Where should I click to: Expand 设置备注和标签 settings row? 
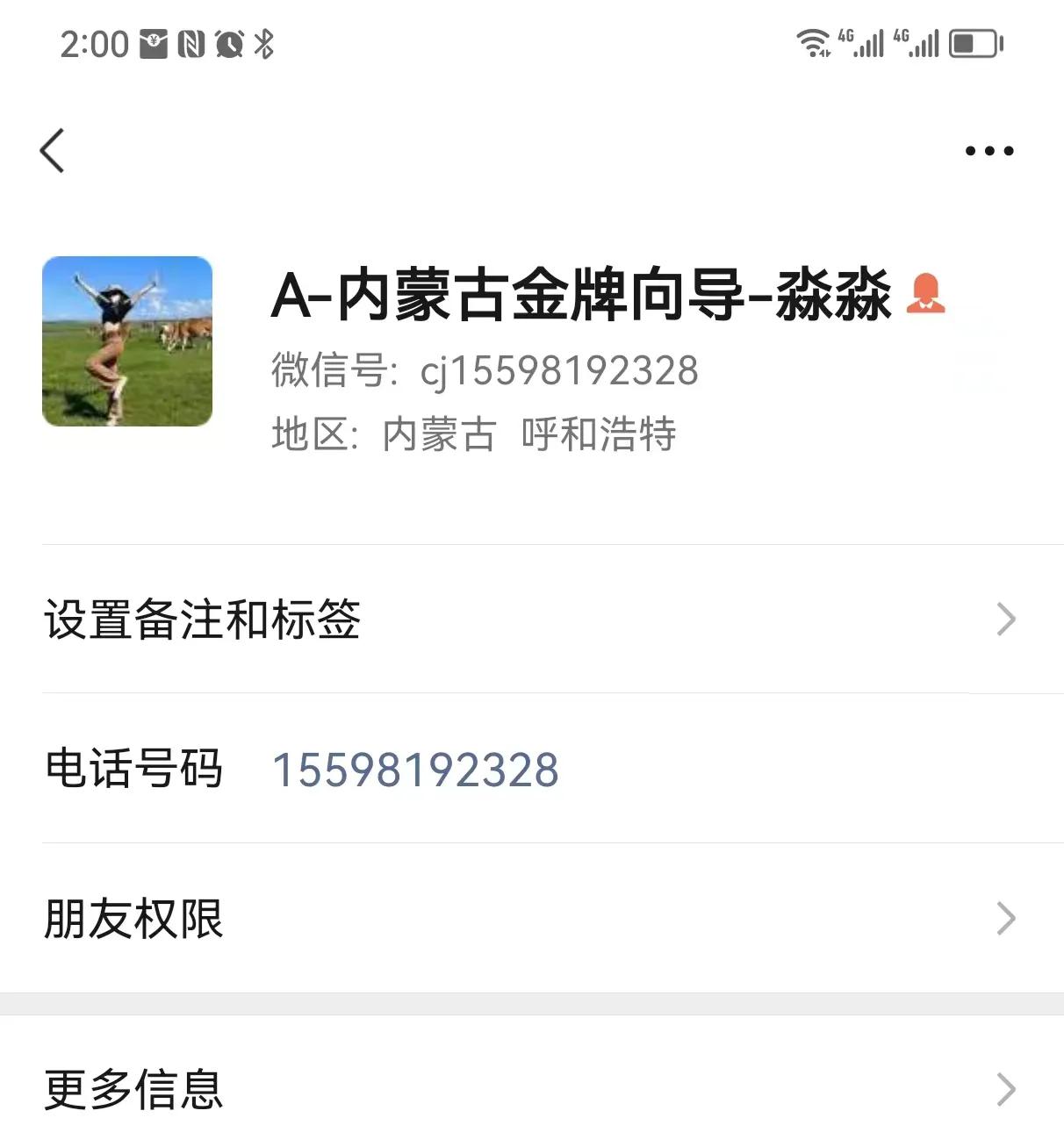(527, 620)
